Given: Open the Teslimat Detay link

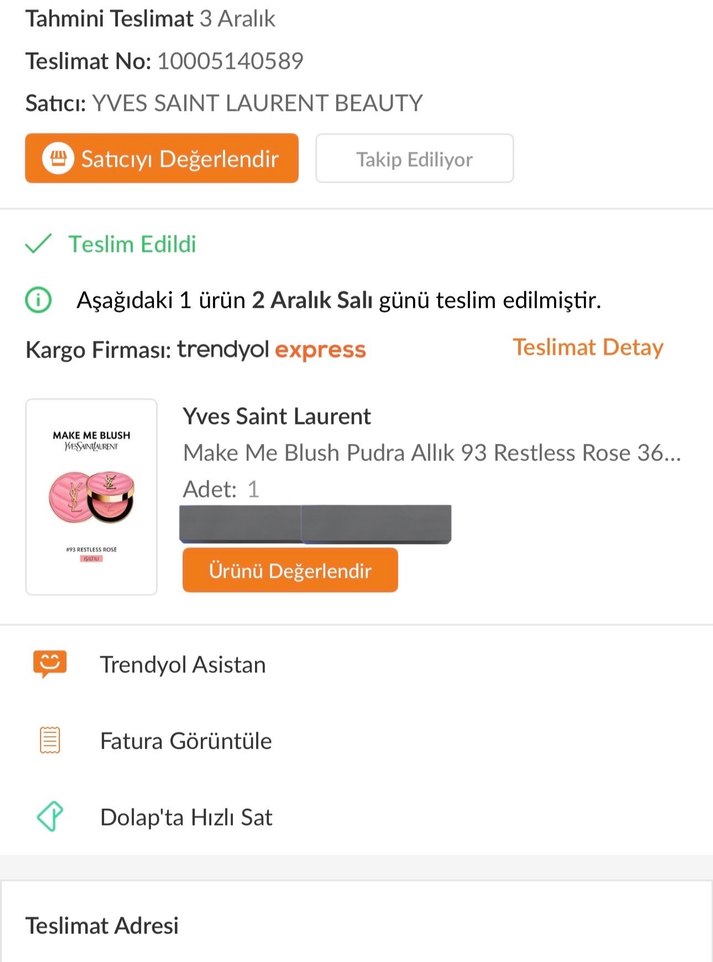Looking at the screenshot, I should 587,347.
